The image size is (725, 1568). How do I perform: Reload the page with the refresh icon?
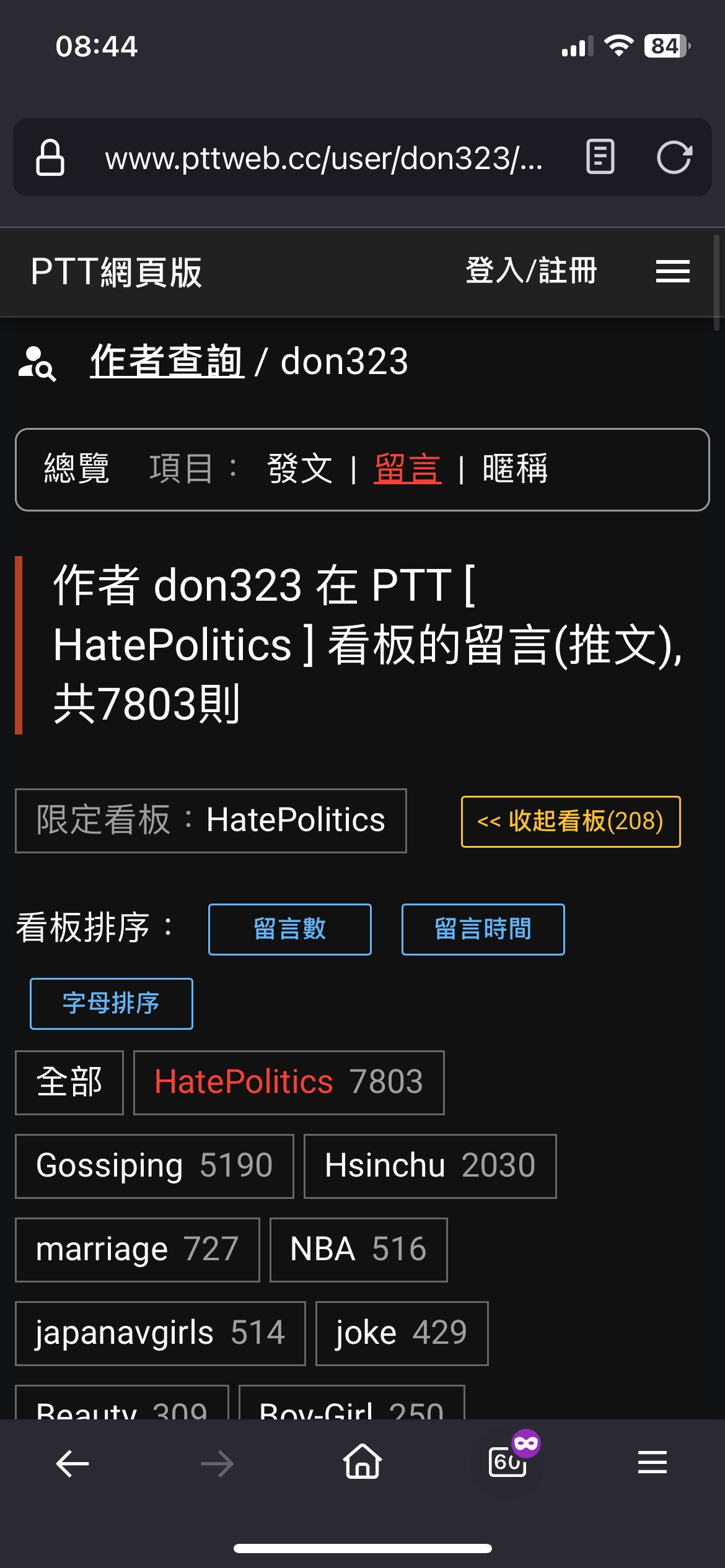(x=674, y=157)
